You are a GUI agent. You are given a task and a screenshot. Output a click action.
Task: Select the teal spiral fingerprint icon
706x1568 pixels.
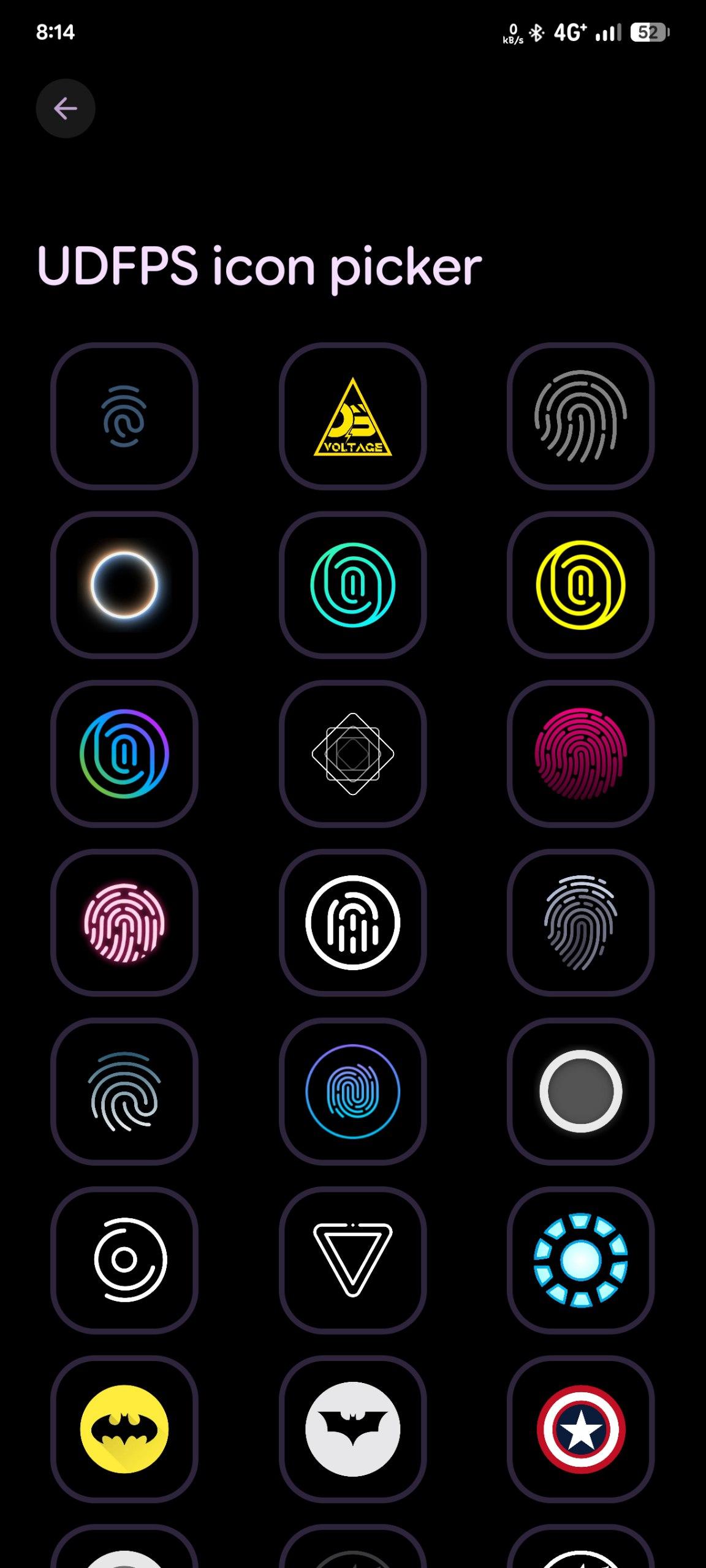click(352, 585)
